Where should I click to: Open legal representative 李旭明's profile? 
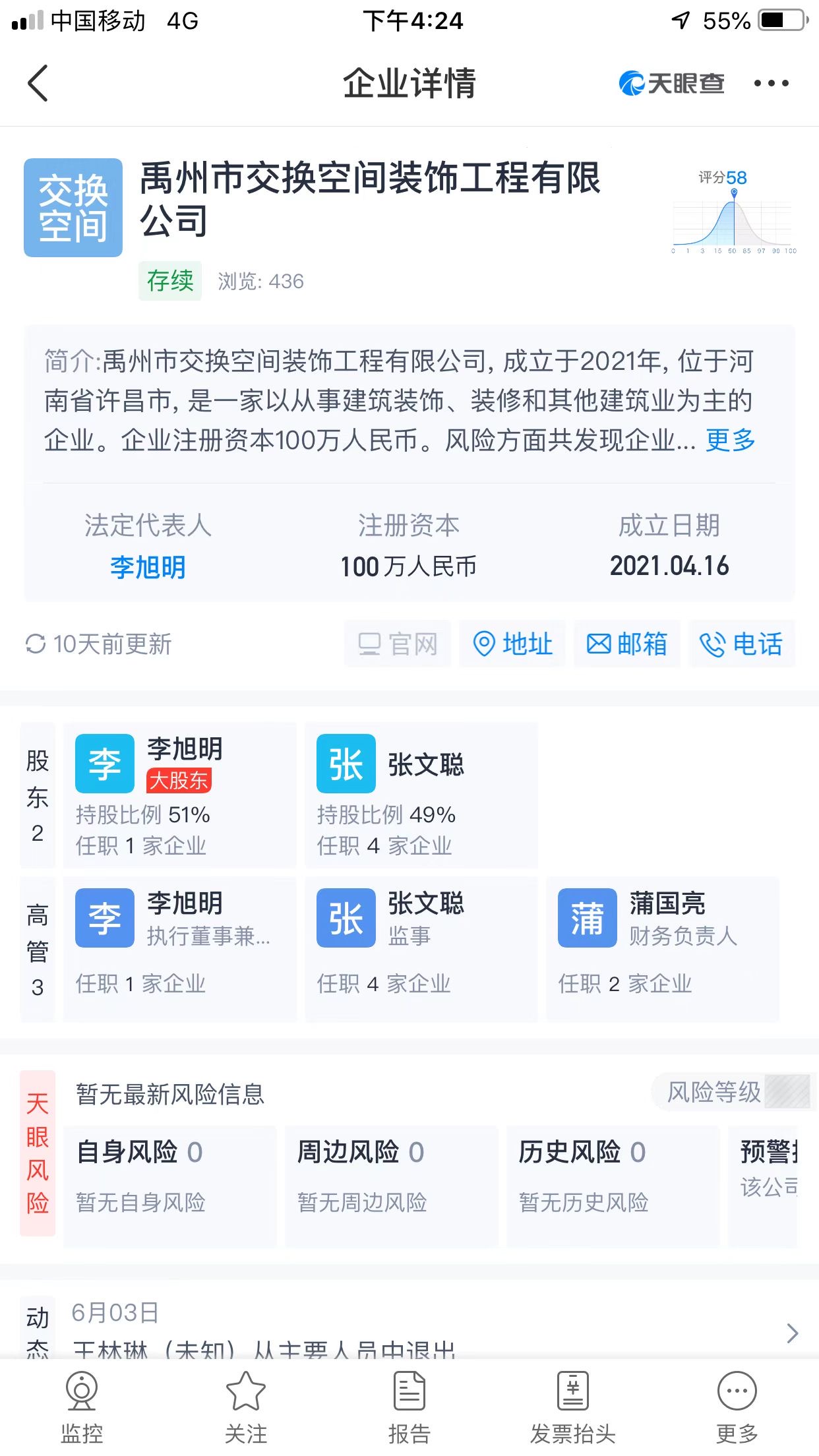coord(148,567)
